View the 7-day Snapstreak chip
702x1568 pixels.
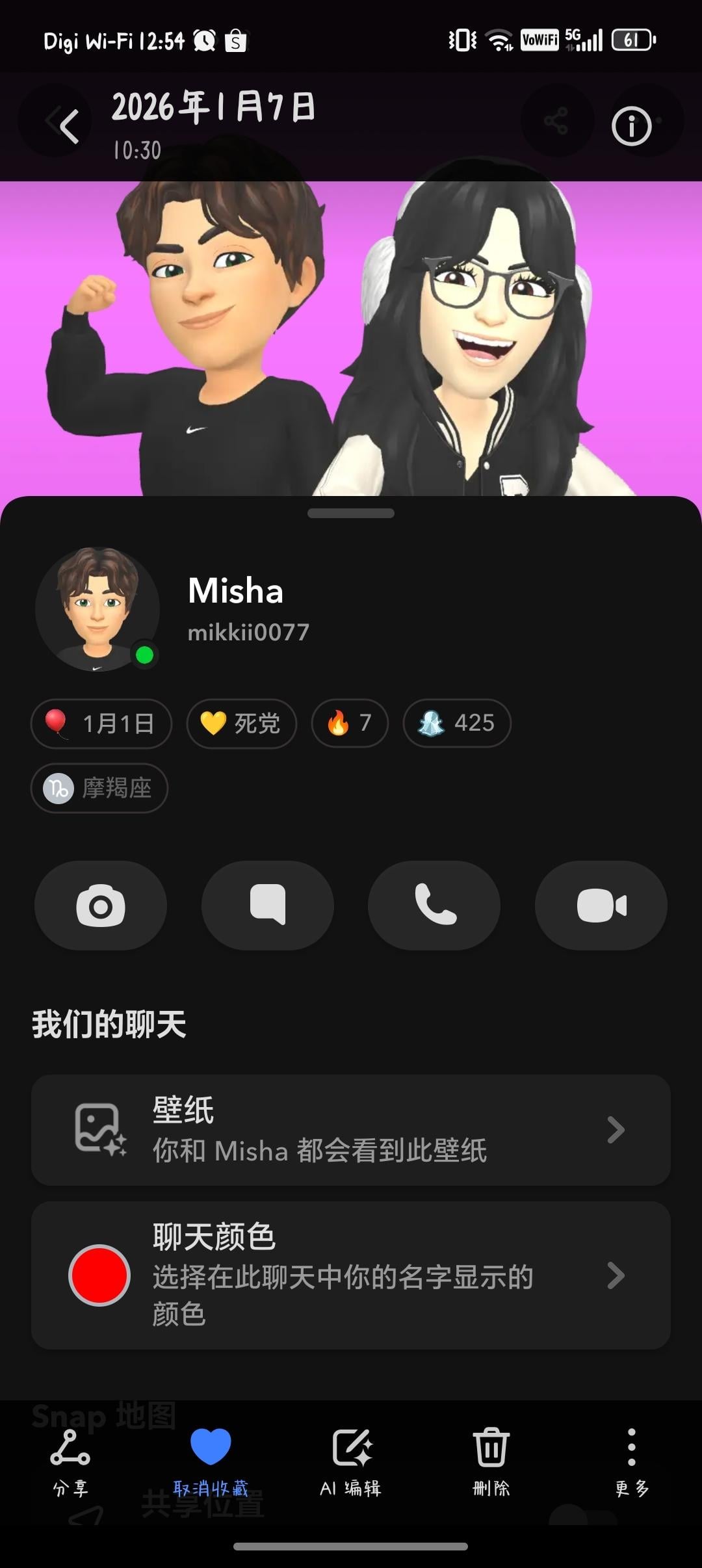point(350,723)
